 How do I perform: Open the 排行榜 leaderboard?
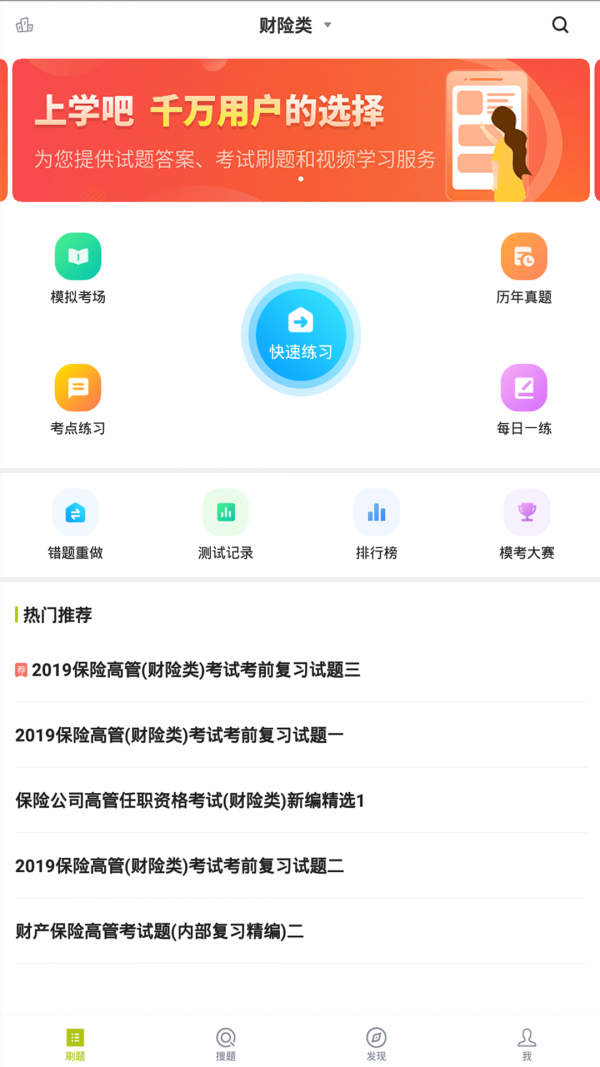tap(376, 524)
